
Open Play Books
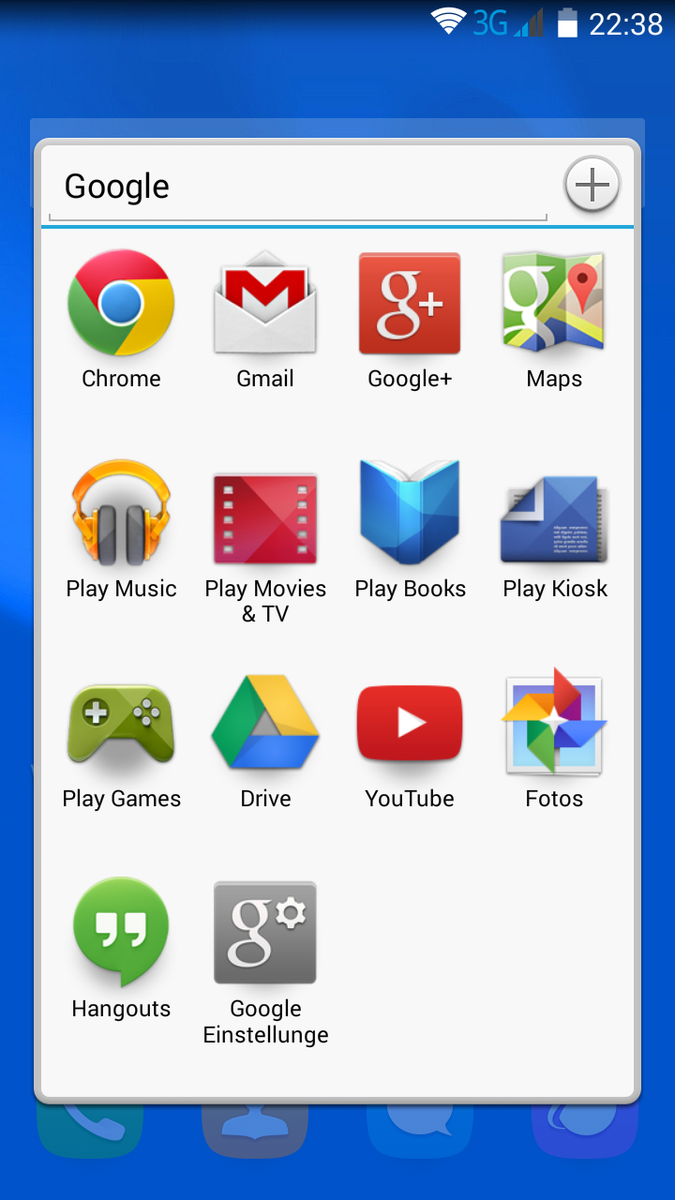click(410, 530)
